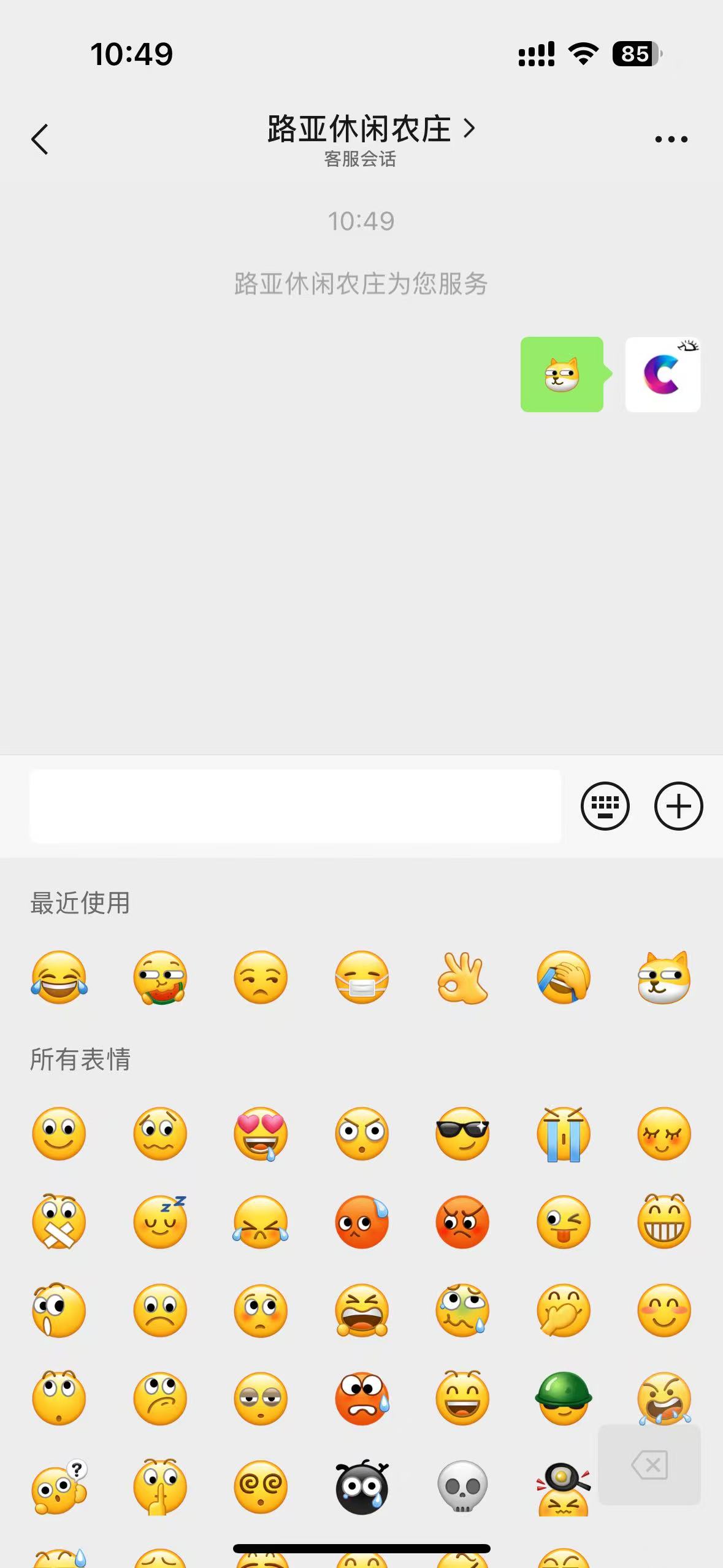723x1568 pixels.
Task: Open my profile avatar in the chat
Action: (662, 375)
